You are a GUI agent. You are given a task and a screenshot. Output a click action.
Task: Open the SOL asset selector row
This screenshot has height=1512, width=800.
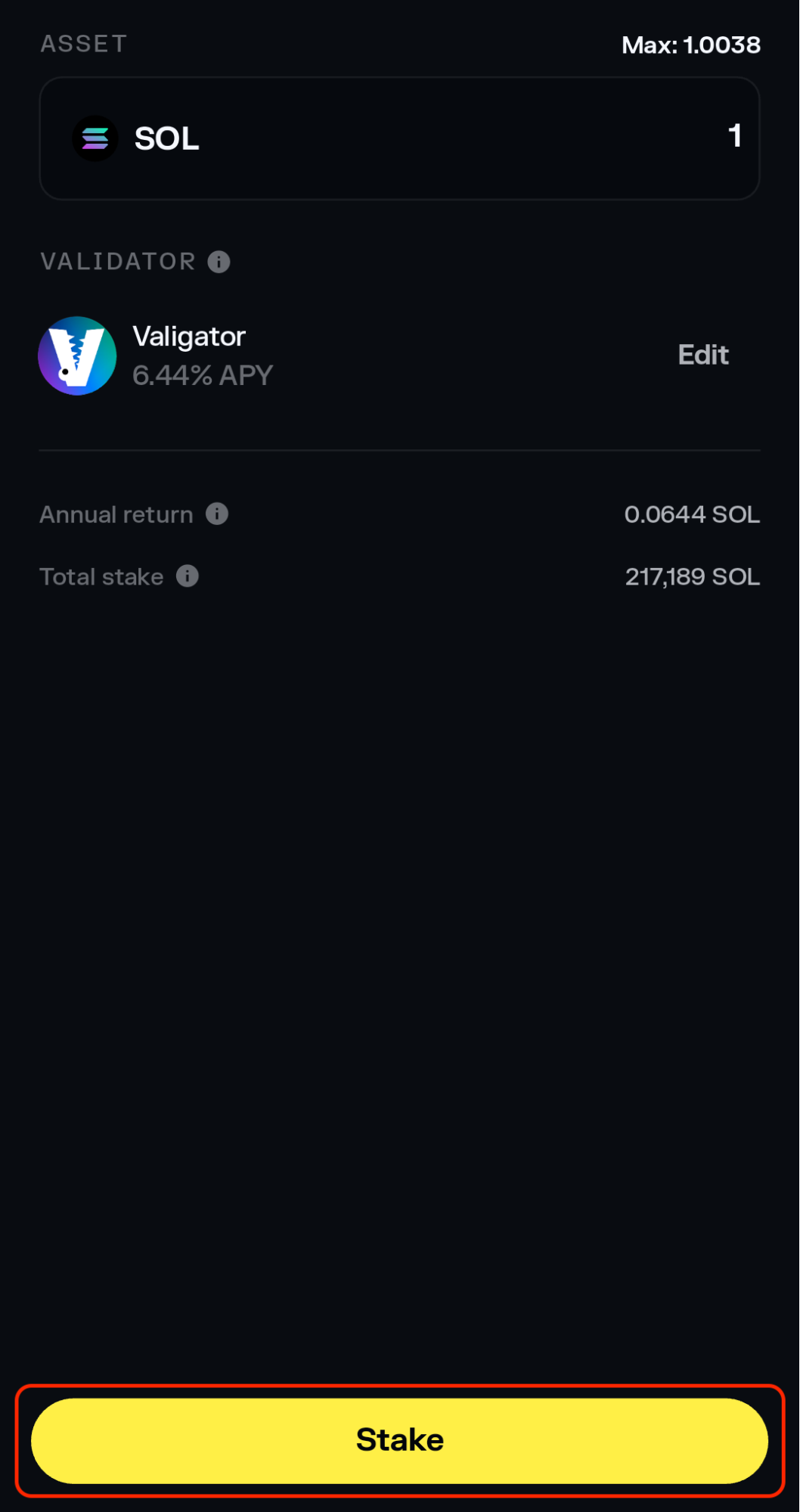(x=400, y=138)
